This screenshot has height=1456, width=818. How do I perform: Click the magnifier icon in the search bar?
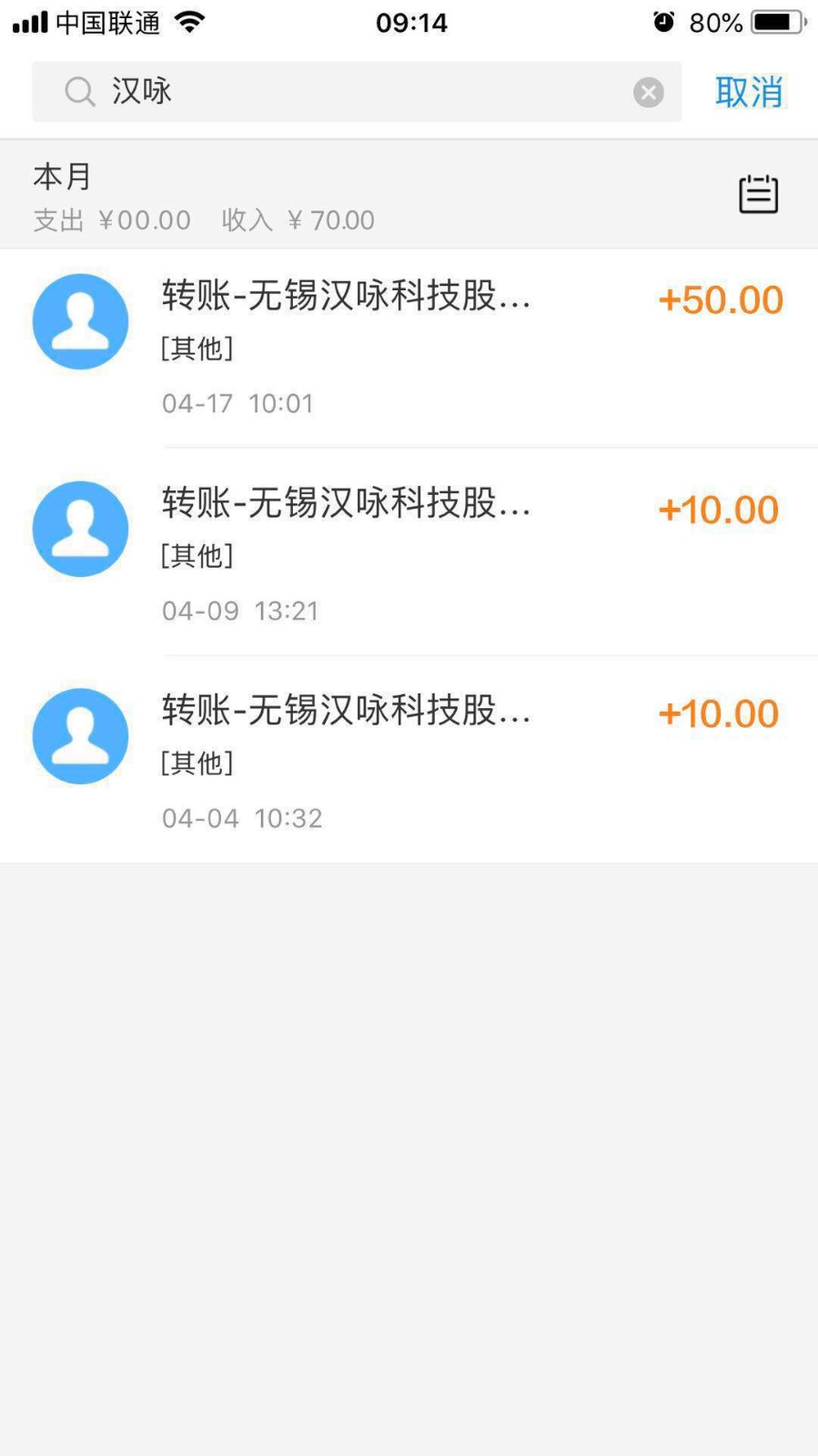(x=79, y=91)
